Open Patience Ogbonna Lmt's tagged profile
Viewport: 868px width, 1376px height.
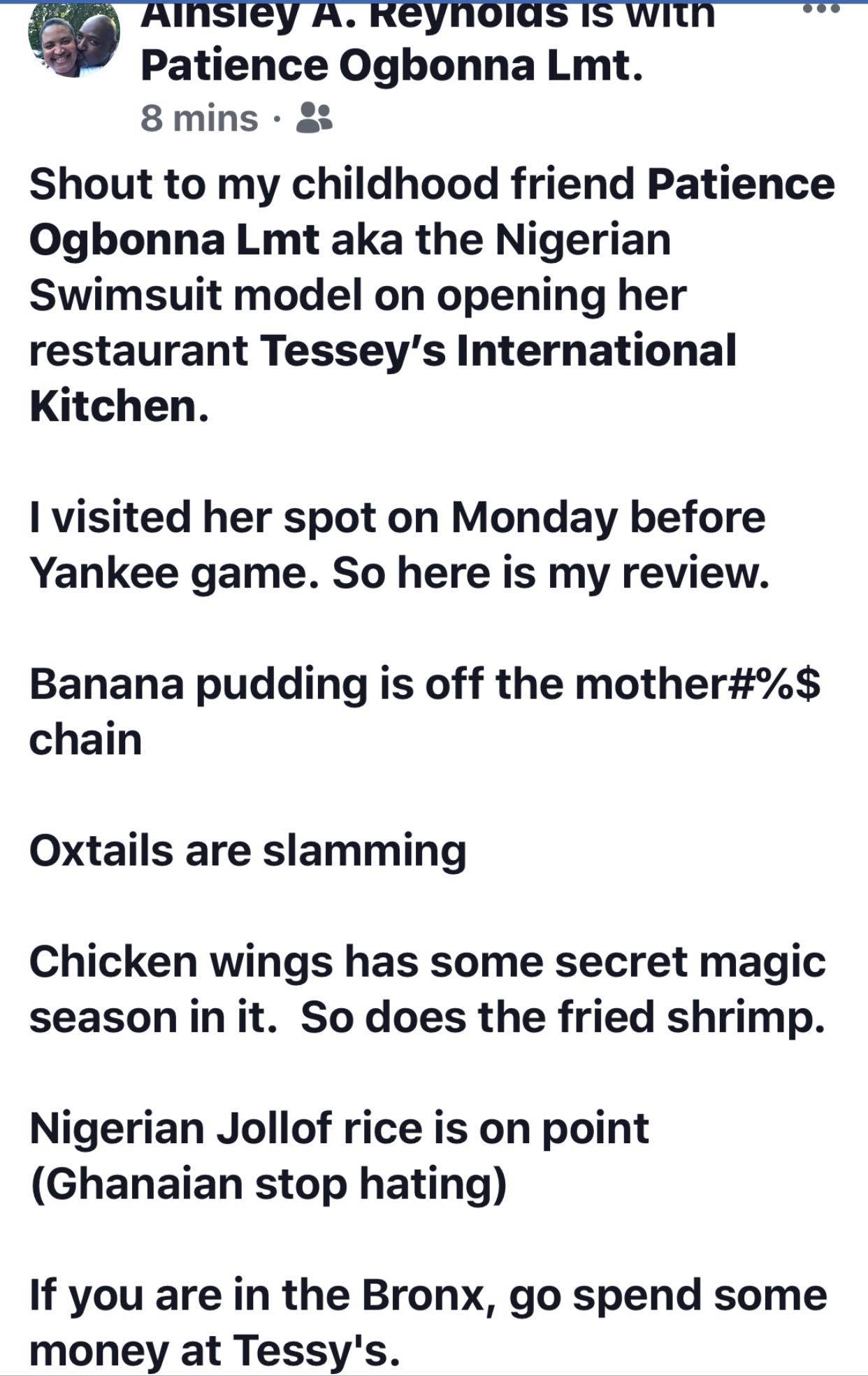(x=391, y=65)
